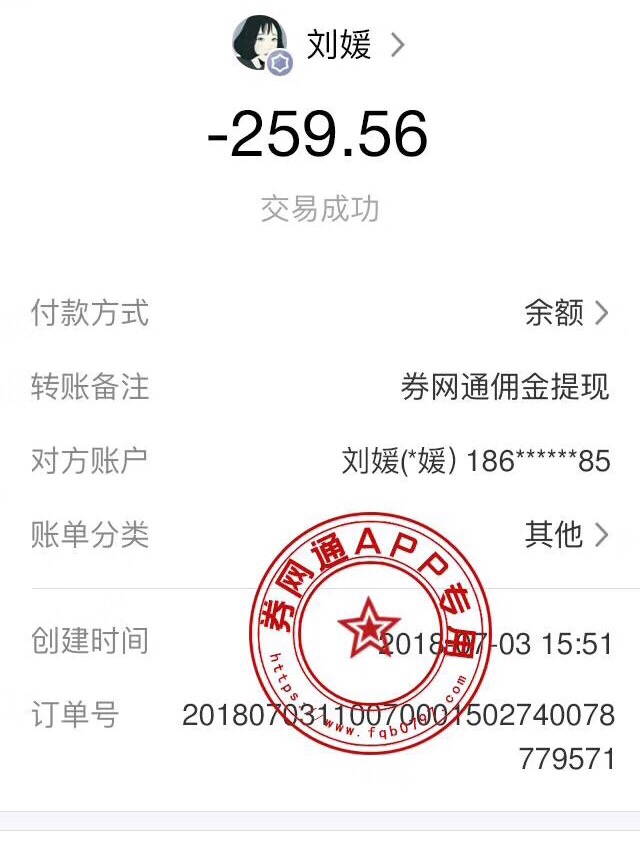
Task: Open 刘媛's profile page
Action: pyautogui.click(x=338, y=45)
